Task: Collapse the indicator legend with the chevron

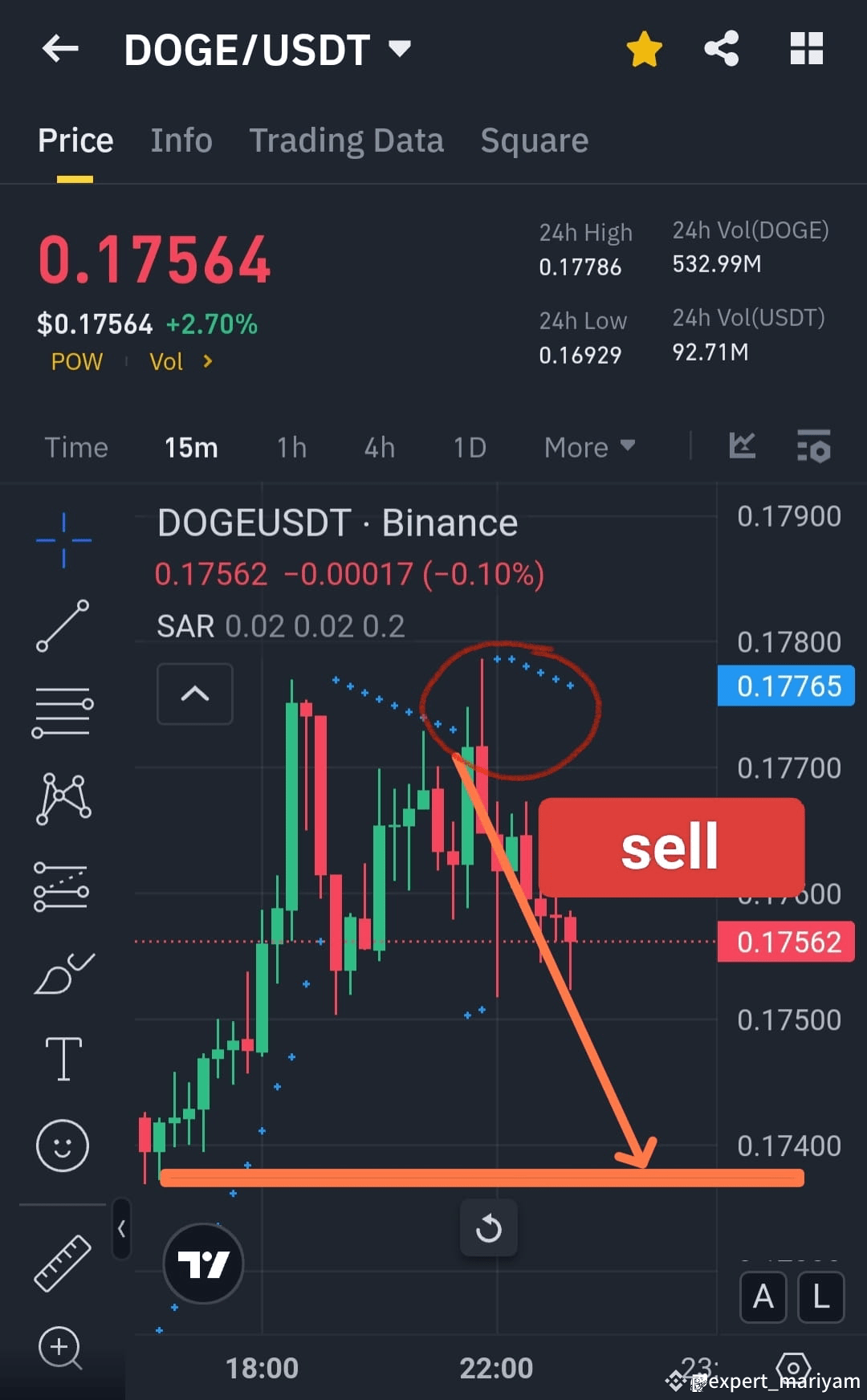Action: coord(194,694)
